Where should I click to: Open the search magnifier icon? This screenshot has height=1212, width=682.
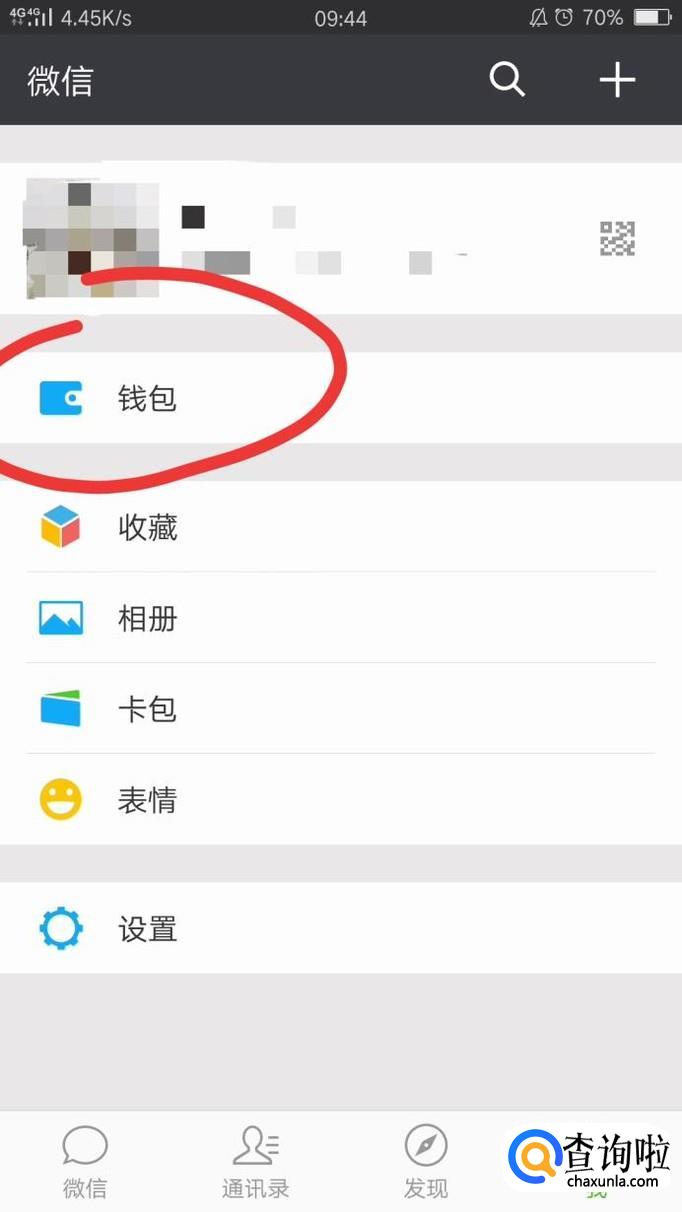click(507, 79)
